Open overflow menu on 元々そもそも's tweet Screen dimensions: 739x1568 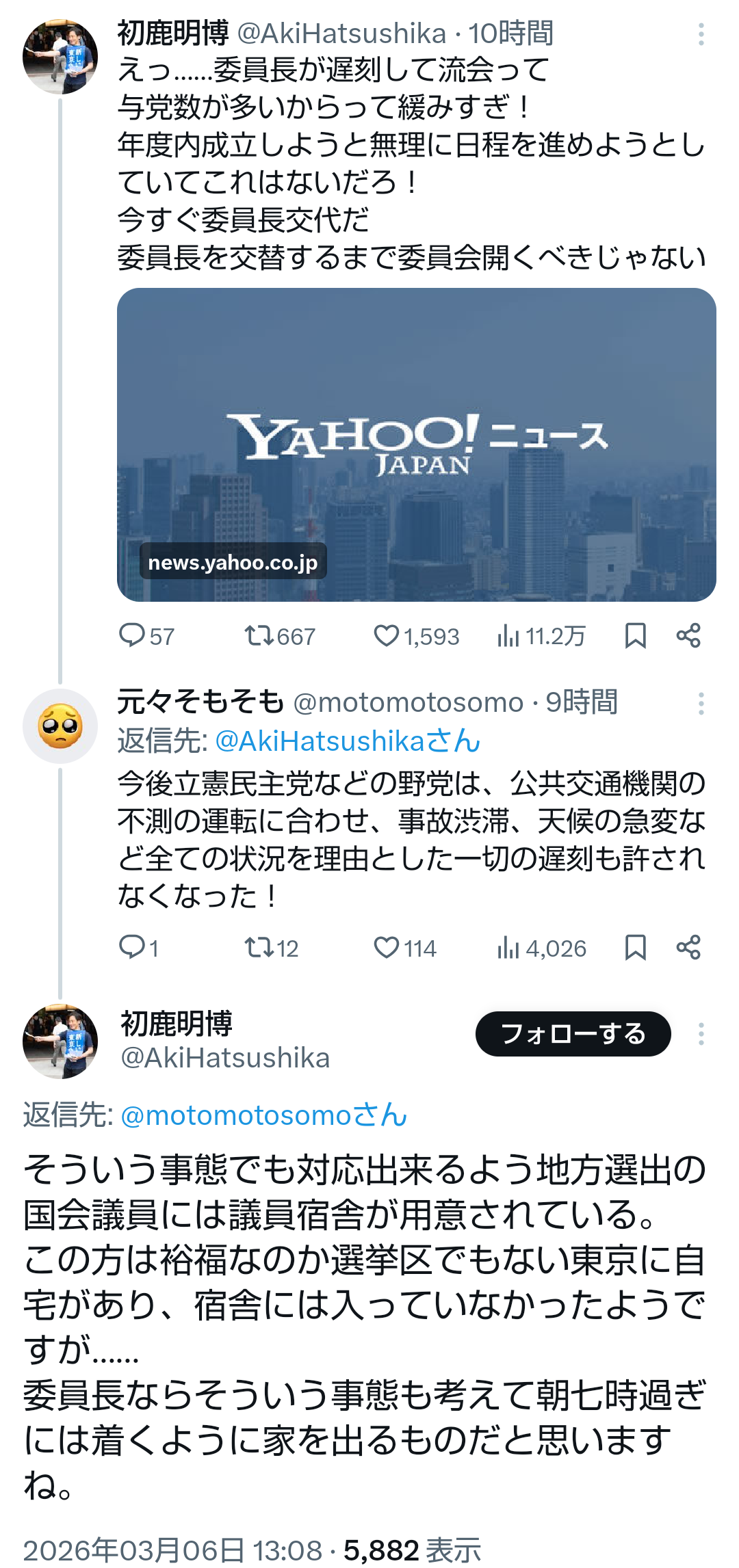pos(701,703)
